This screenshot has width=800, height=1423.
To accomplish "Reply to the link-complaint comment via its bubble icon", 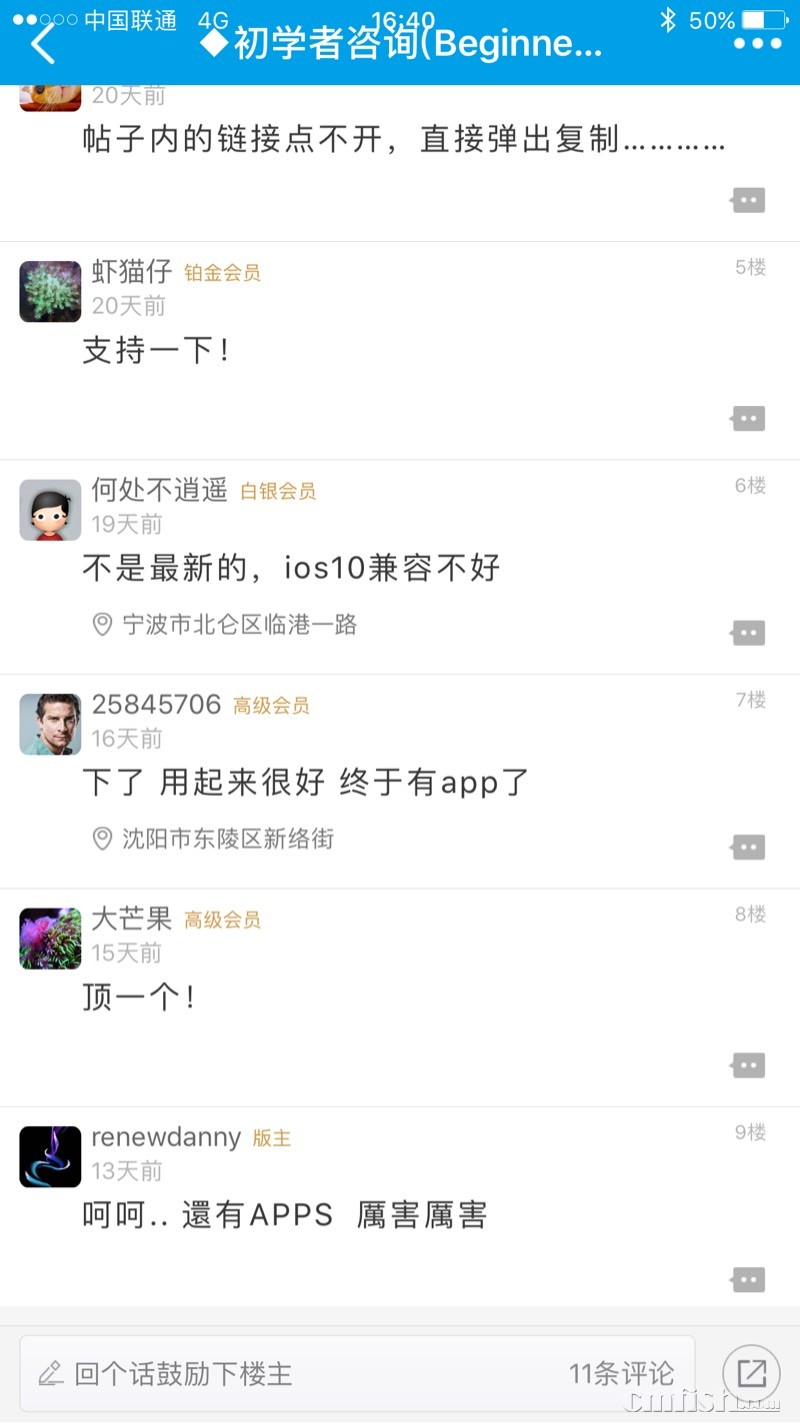I will pyautogui.click(x=748, y=200).
